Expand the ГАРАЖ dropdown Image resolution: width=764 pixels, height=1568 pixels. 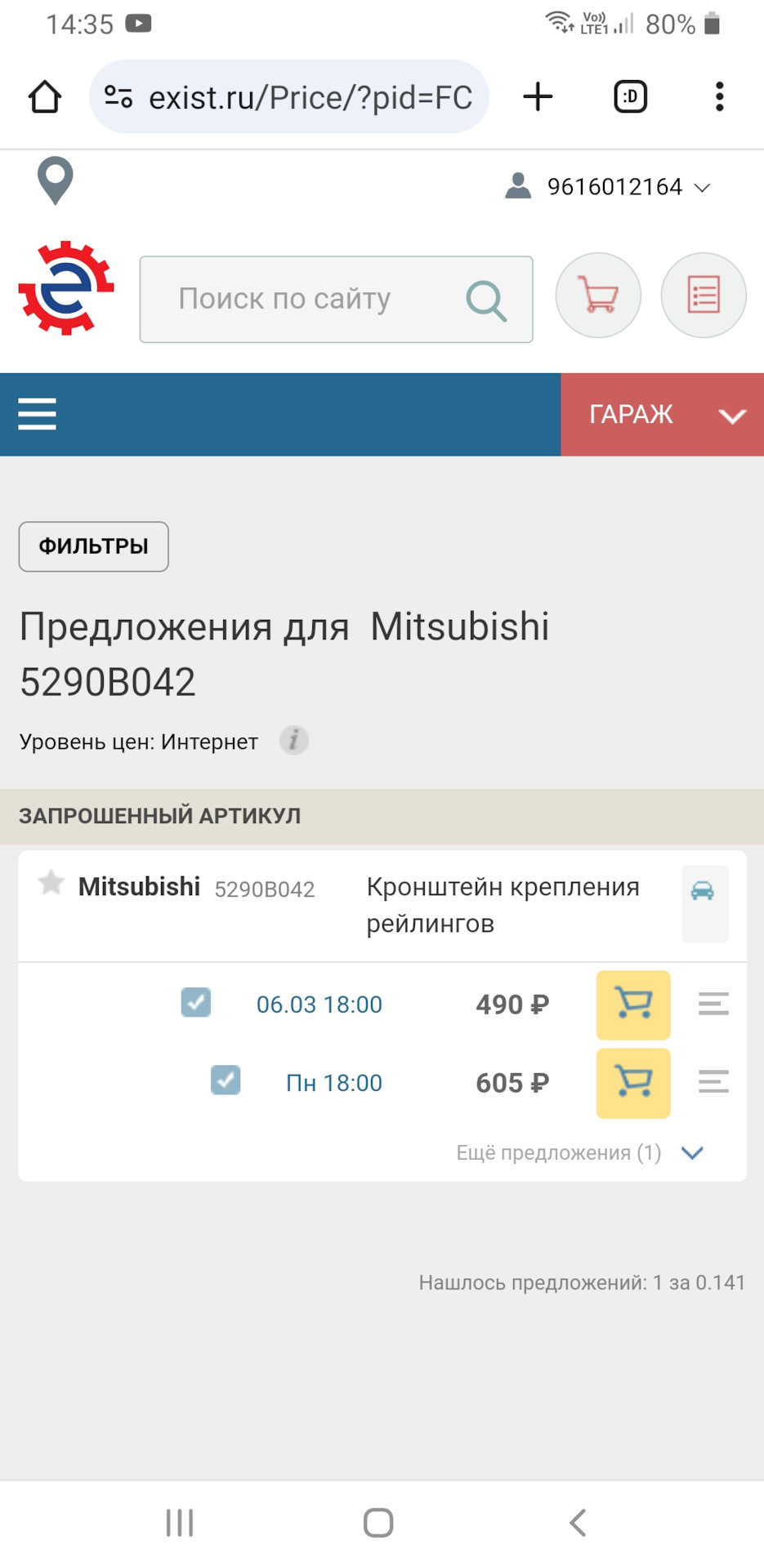coord(663,415)
